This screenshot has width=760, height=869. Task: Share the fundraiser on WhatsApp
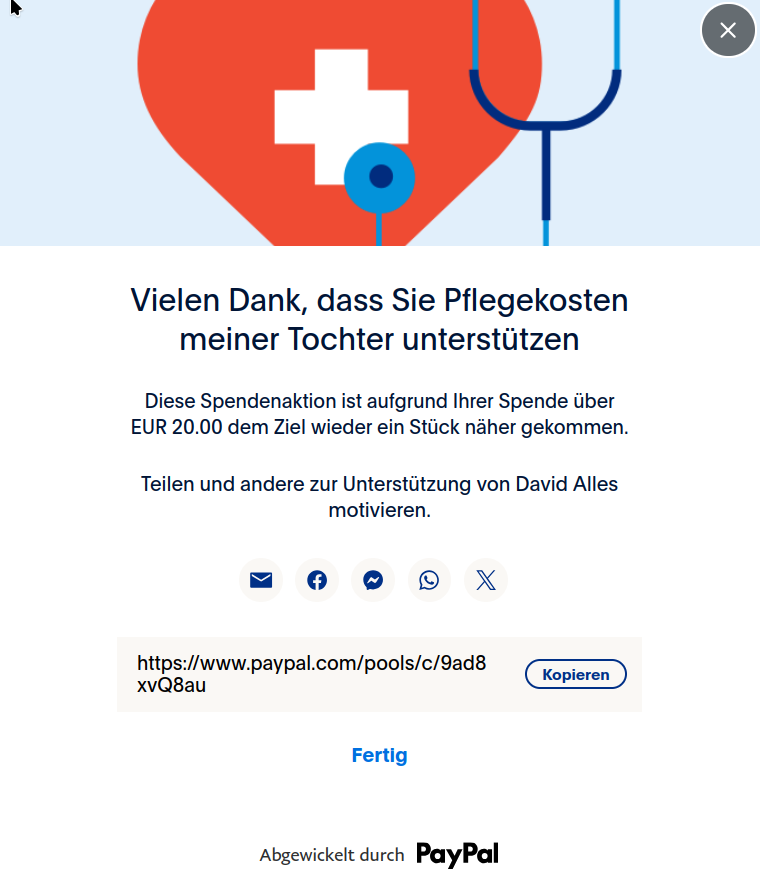[x=429, y=580]
